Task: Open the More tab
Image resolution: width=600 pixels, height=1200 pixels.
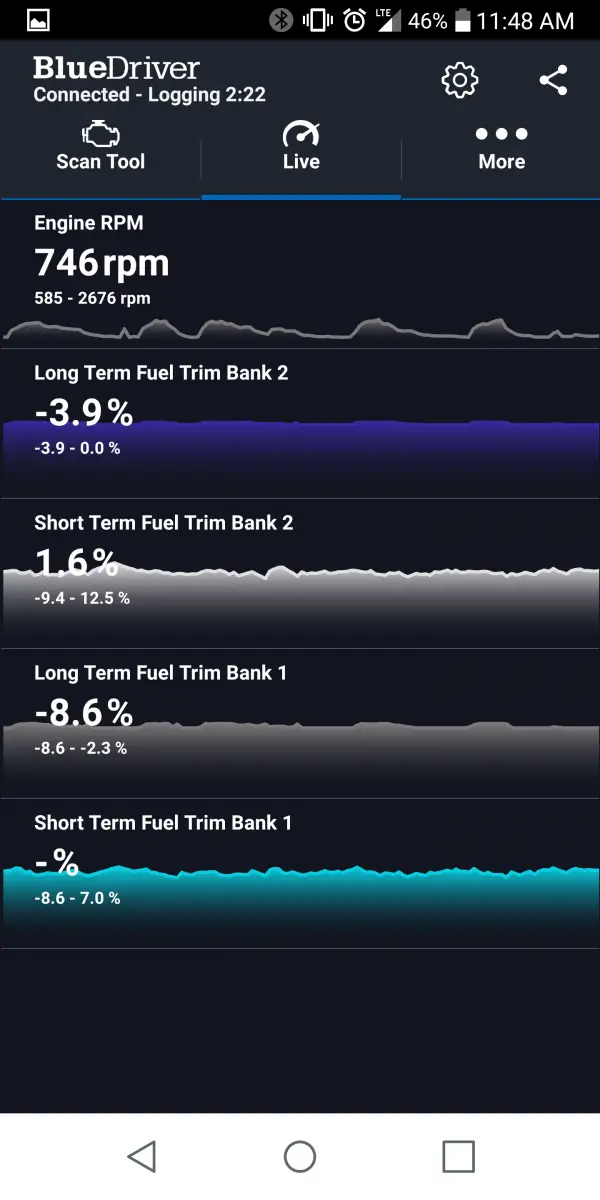Action: click(x=501, y=148)
